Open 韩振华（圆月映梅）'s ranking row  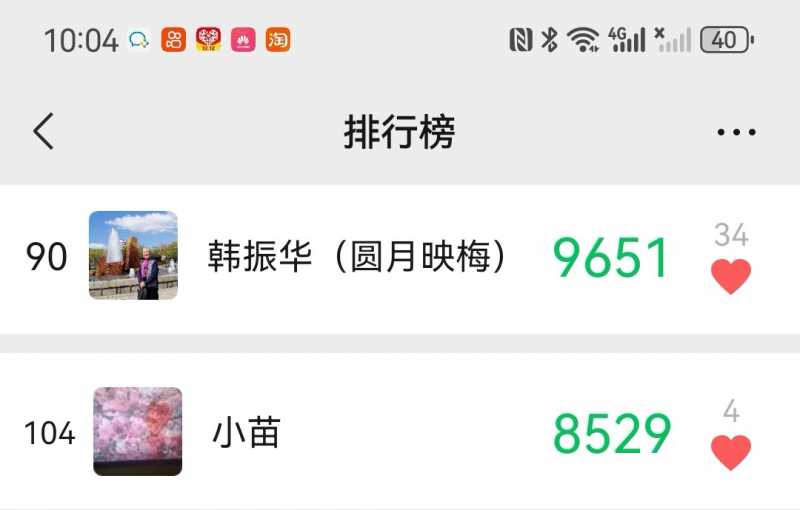point(360,258)
